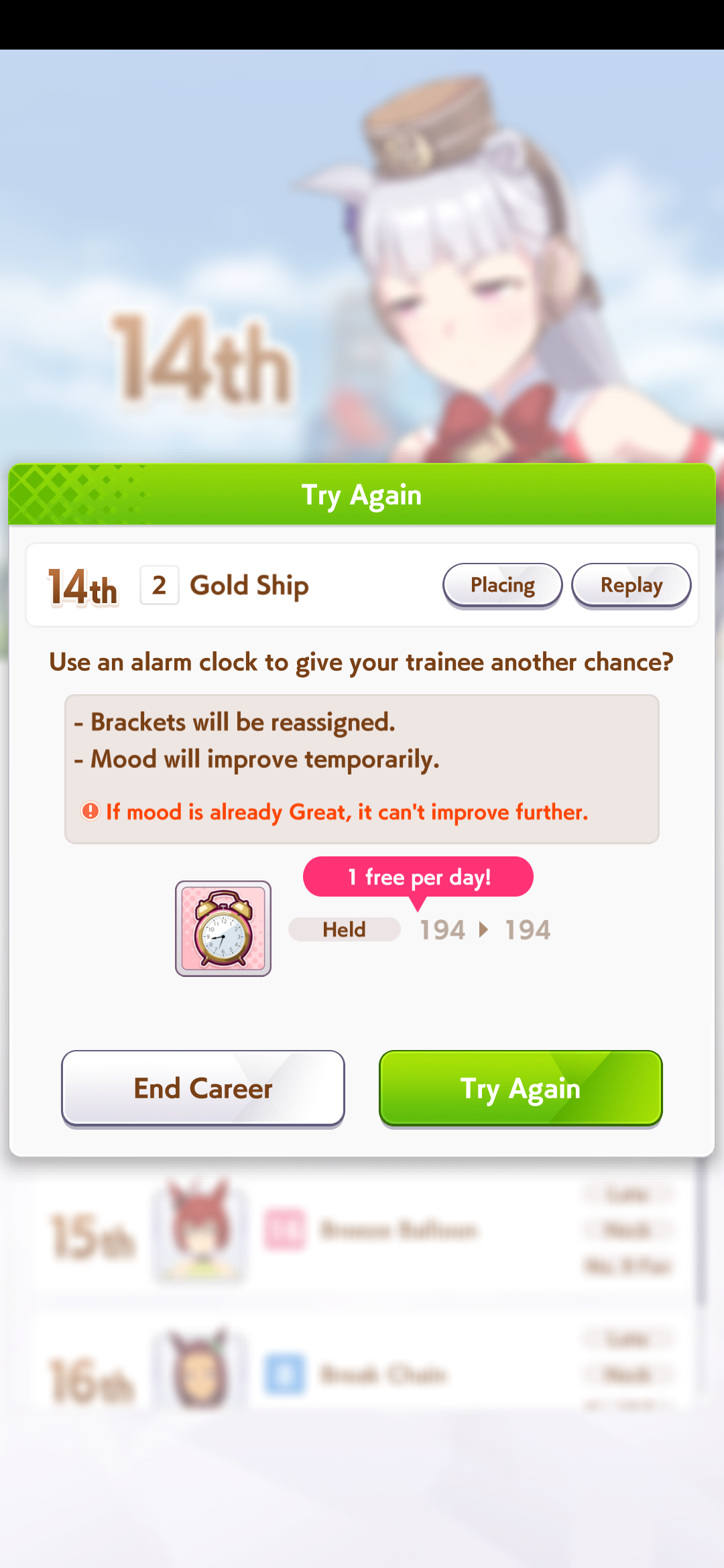
Task: Tap End Career button
Action: 203,1089
